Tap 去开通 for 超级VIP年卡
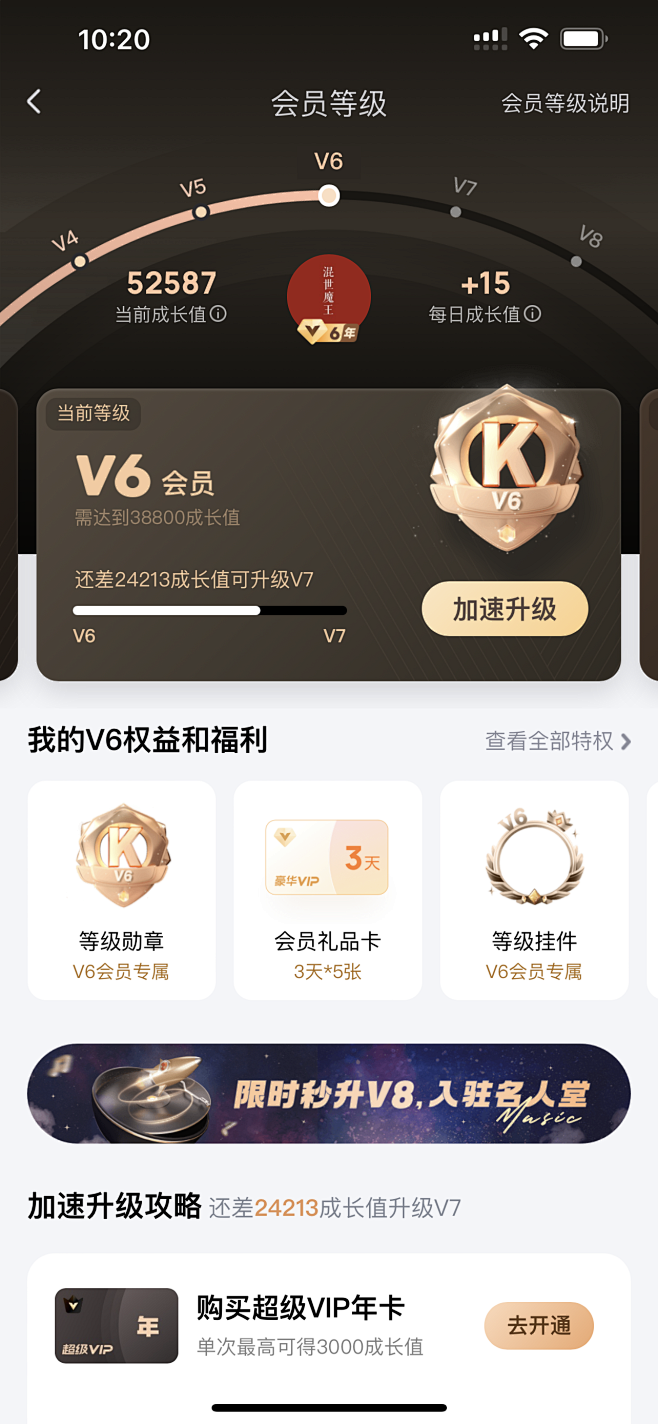Screen dimensions: 658x1424 (x=539, y=1326)
